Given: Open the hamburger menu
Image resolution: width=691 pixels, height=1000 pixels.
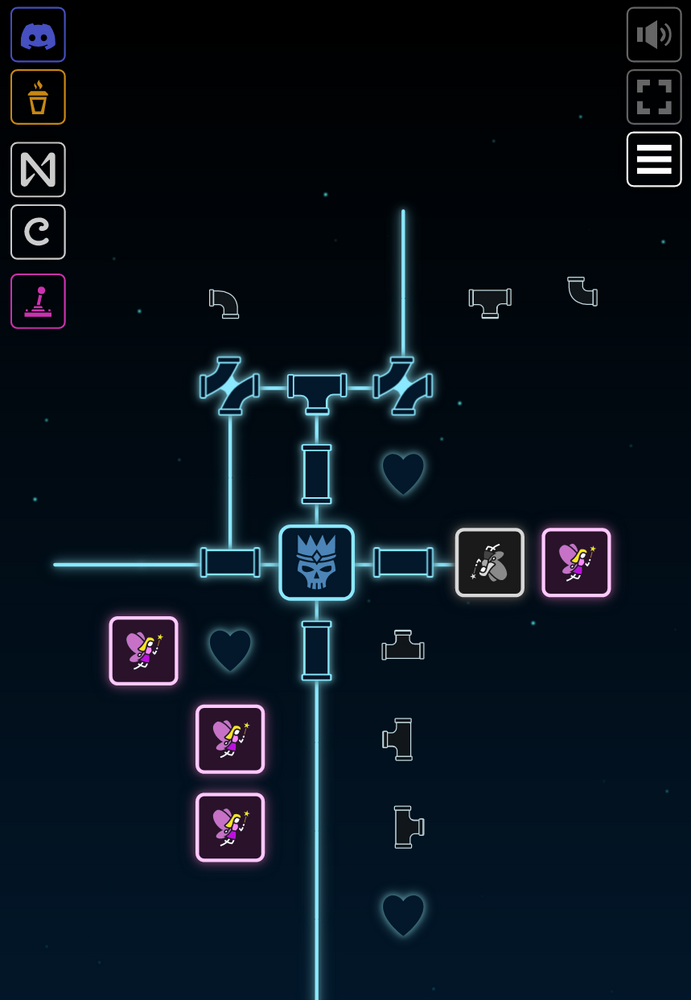Looking at the screenshot, I should tap(654, 159).
